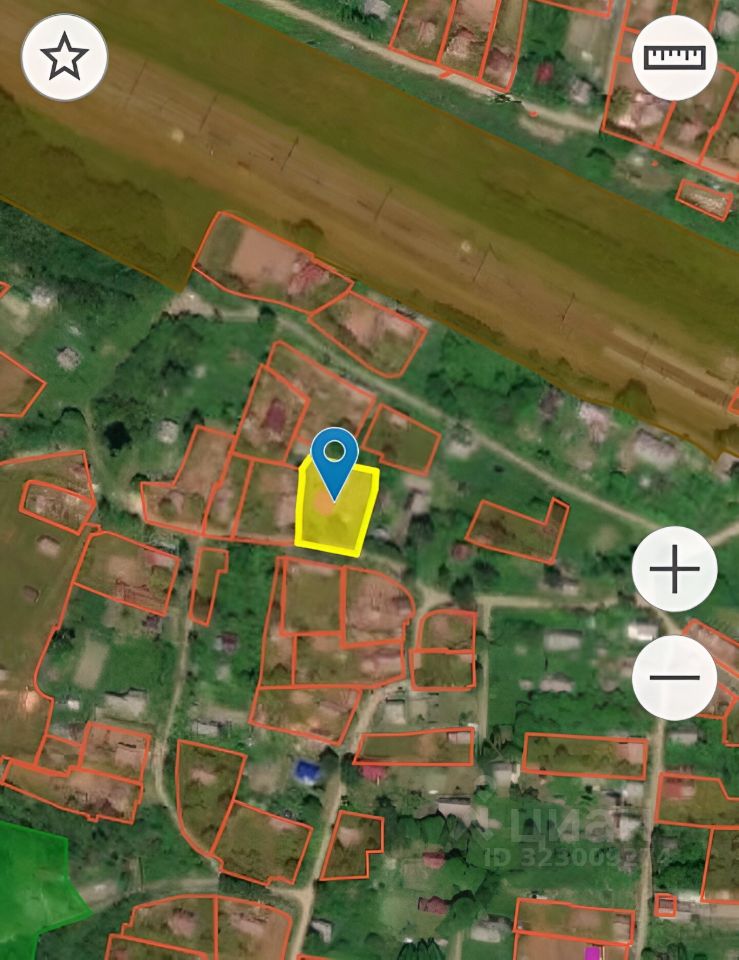The image size is (739, 960).
Task: Zoom in on the map
Action: click(675, 570)
